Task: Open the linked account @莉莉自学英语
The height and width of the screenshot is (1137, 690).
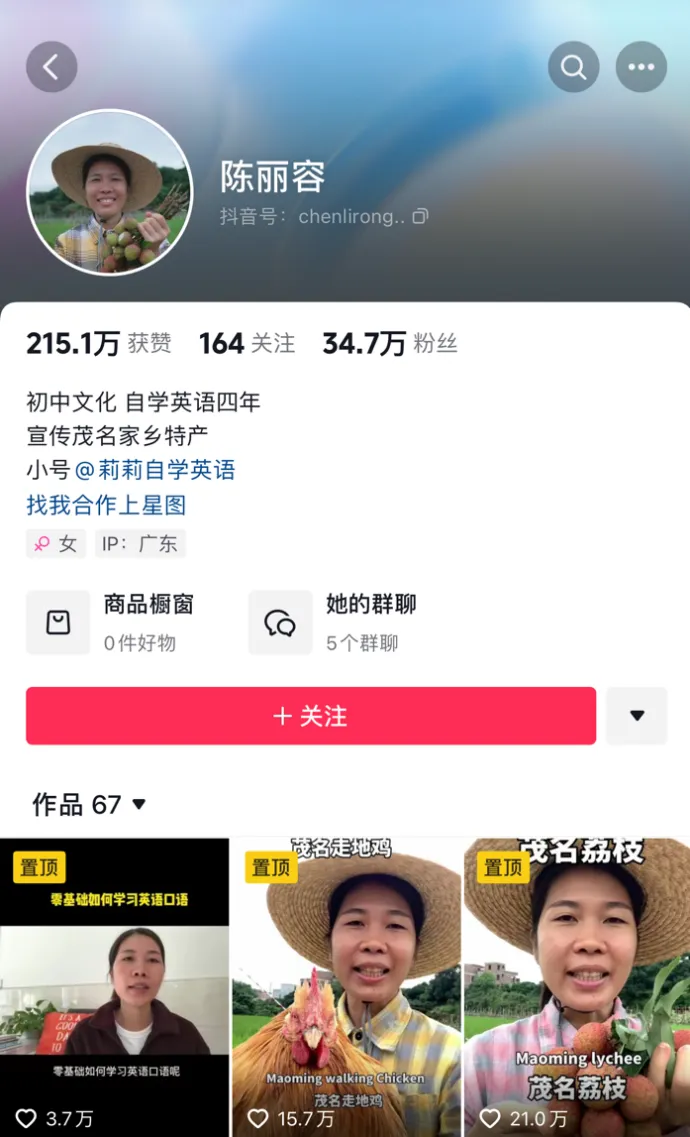Action: click(x=155, y=470)
